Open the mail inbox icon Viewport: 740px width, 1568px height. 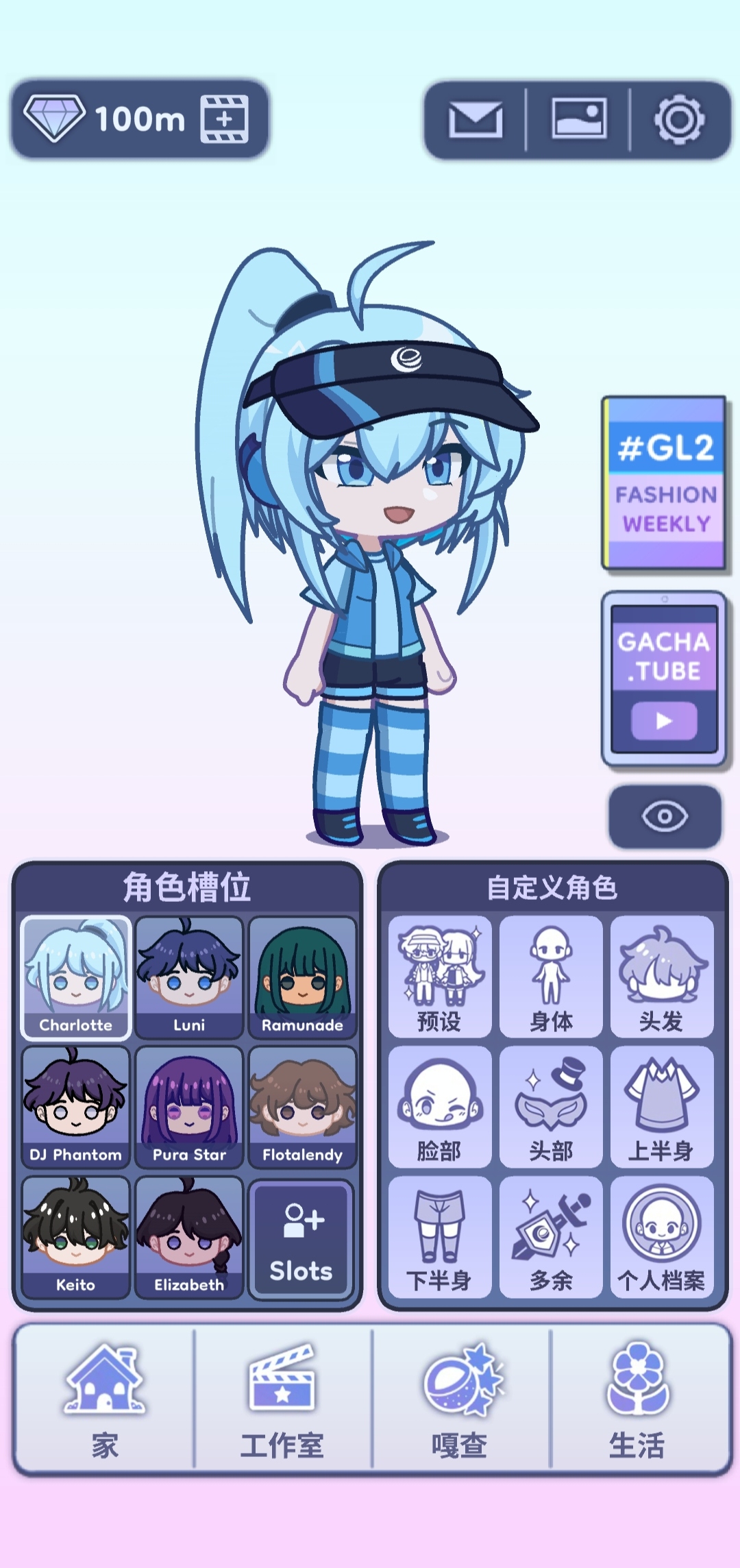point(476,120)
